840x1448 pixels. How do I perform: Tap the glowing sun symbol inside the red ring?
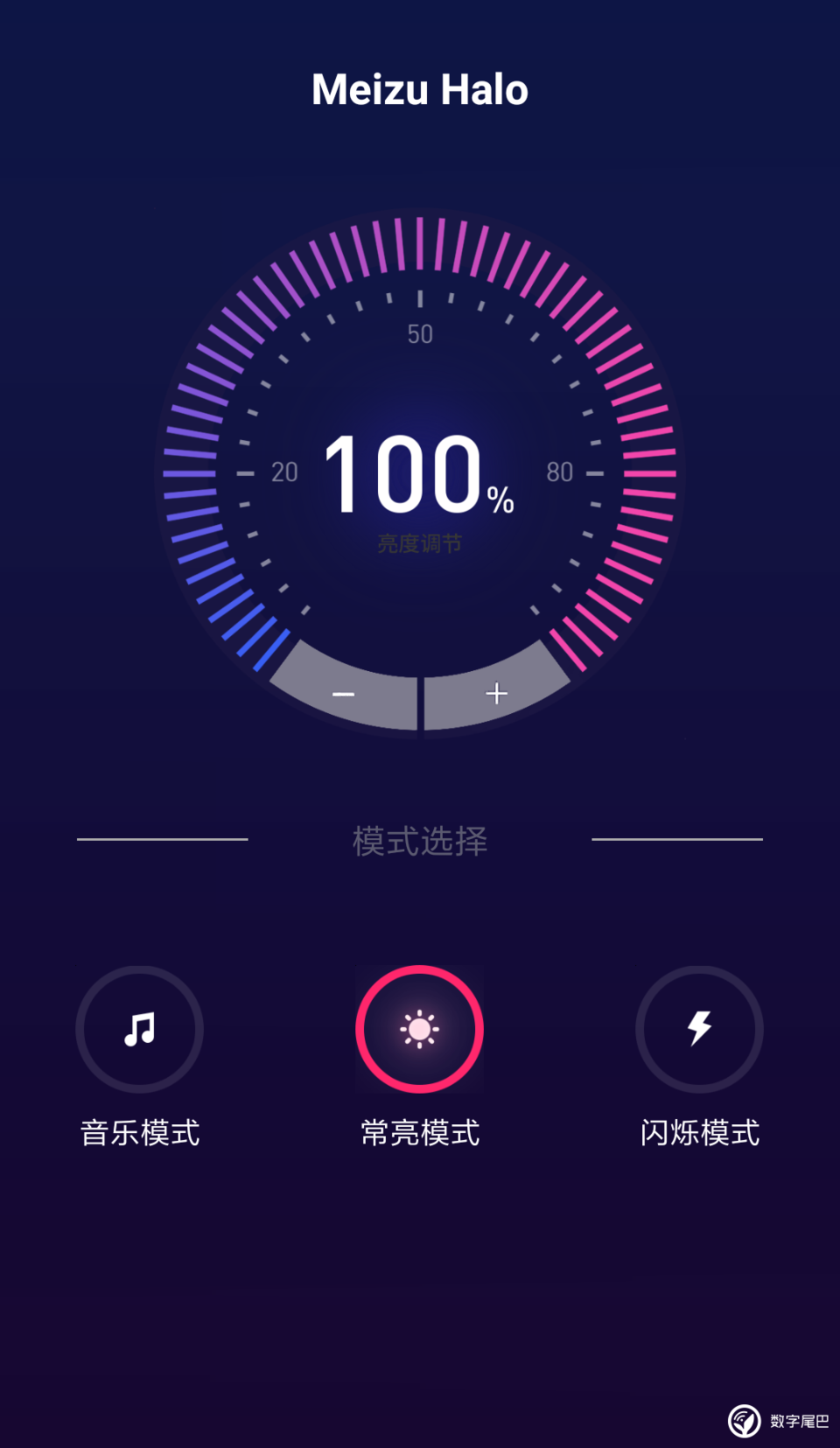(420, 1030)
